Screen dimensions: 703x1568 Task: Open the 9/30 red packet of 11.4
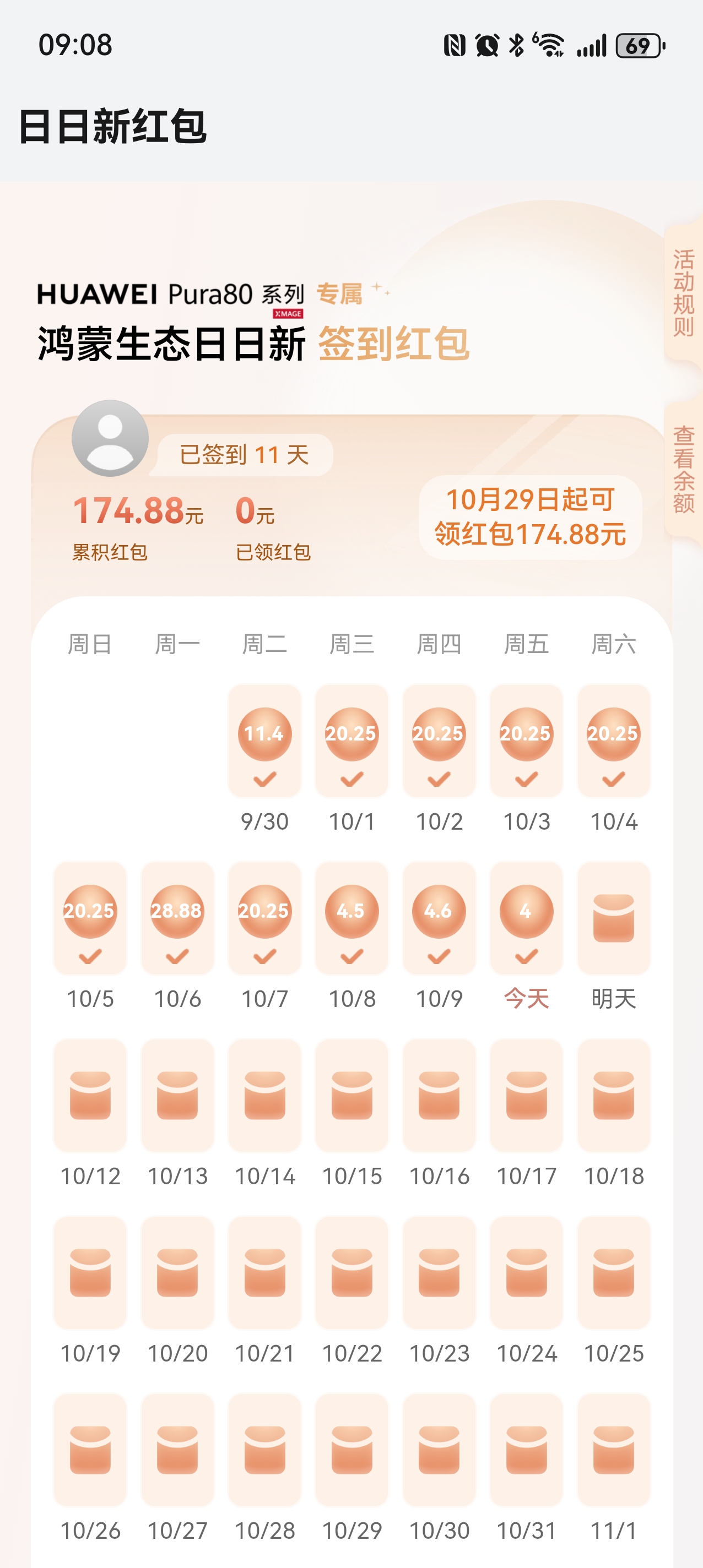coord(264,741)
